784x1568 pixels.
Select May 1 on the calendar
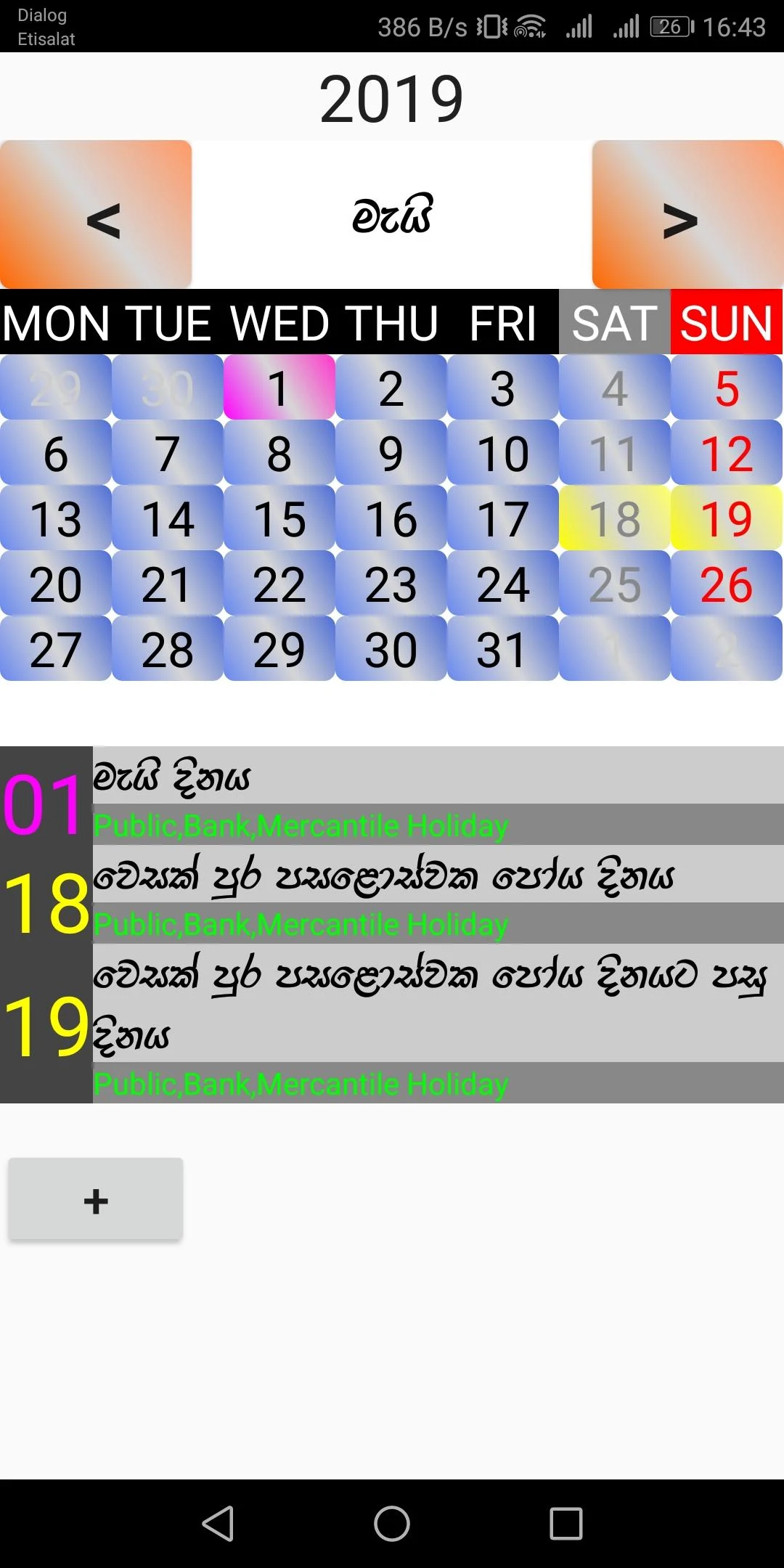pyautogui.click(x=279, y=388)
